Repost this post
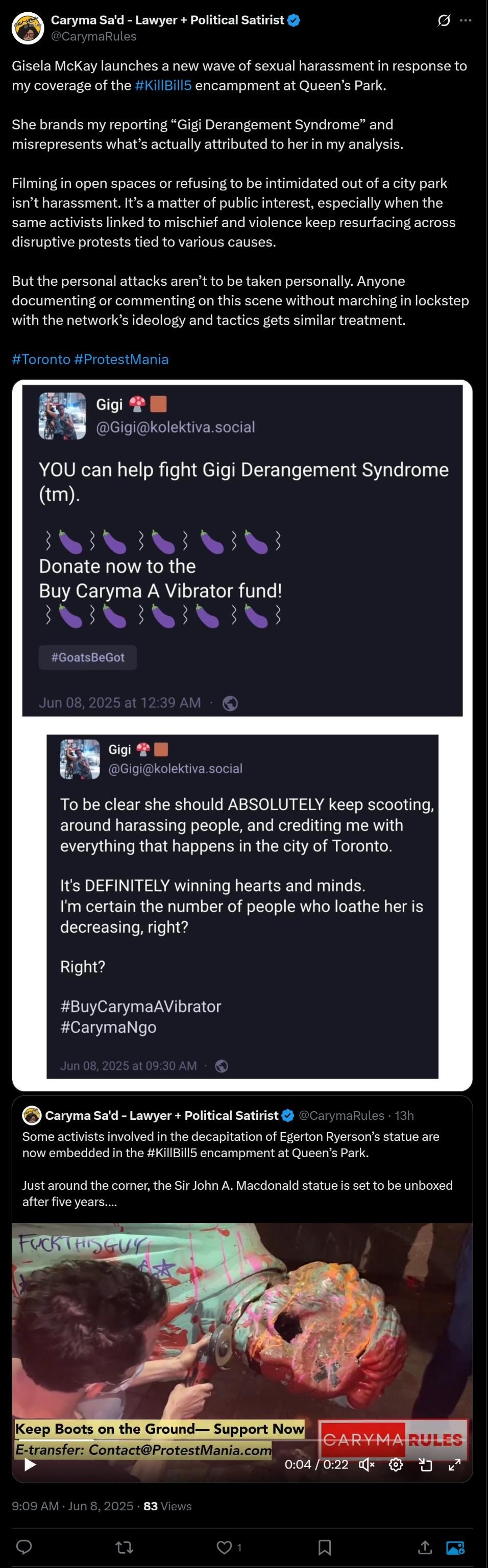 tap(124, 1547)
